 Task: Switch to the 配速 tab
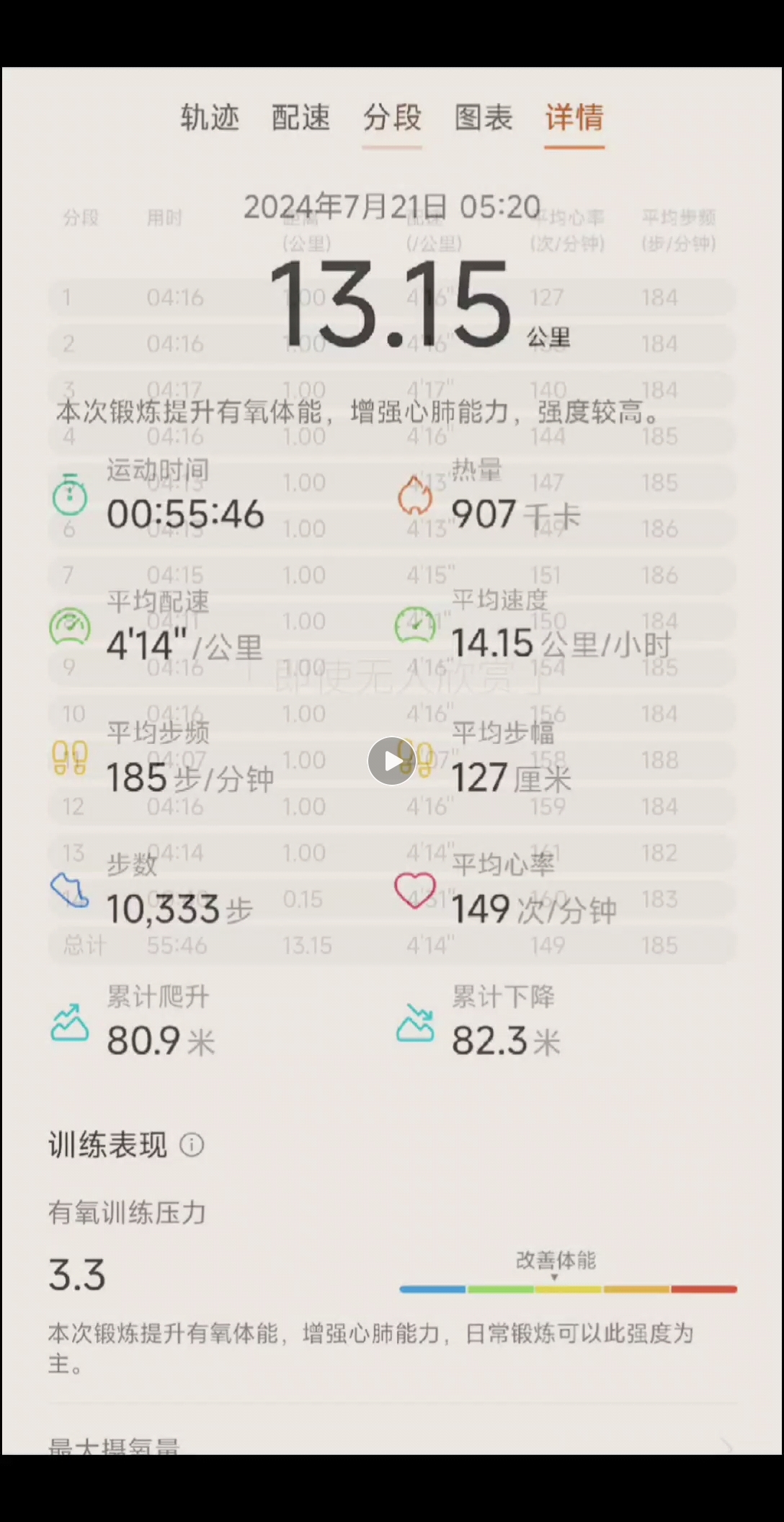pos(300,117)
